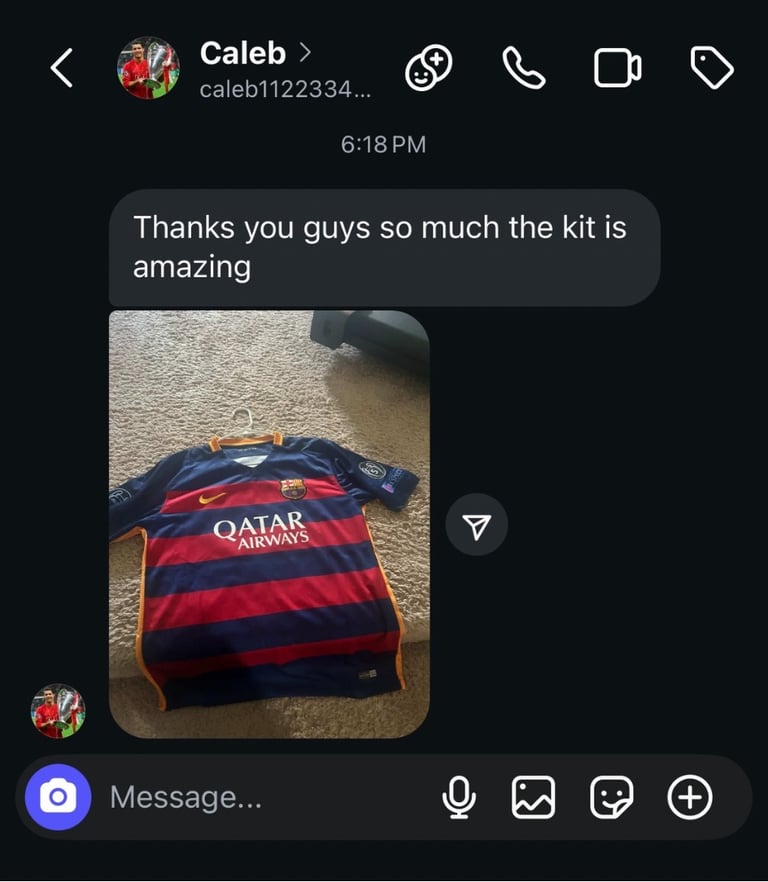Start a video call with Caleb

tap(618, 68)
